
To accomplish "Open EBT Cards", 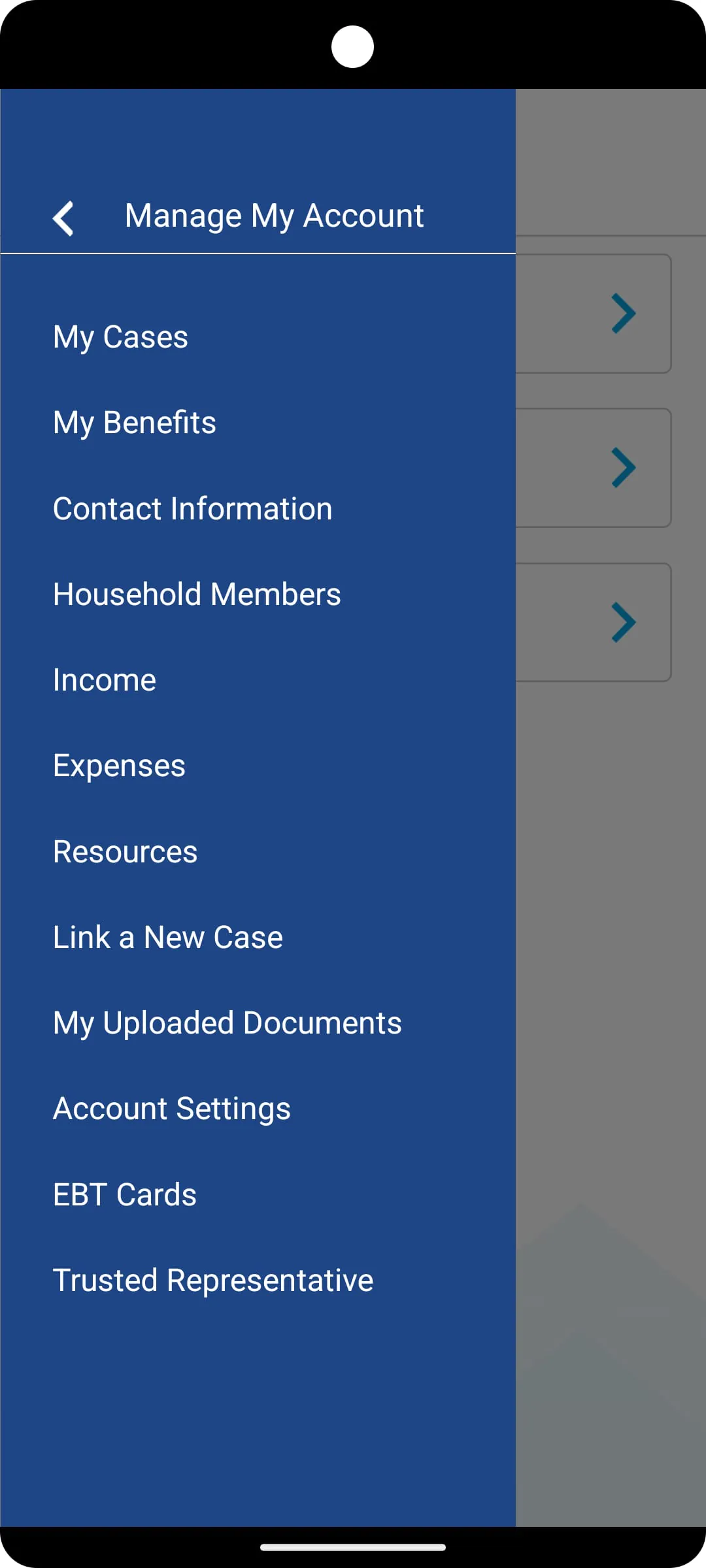I will pos(125,1195).
